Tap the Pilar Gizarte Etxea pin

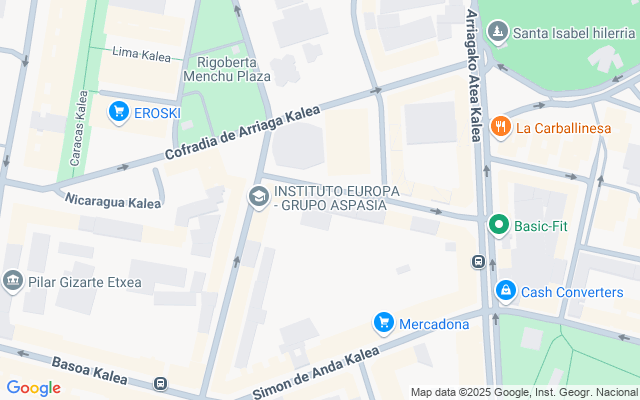[13, 281]
